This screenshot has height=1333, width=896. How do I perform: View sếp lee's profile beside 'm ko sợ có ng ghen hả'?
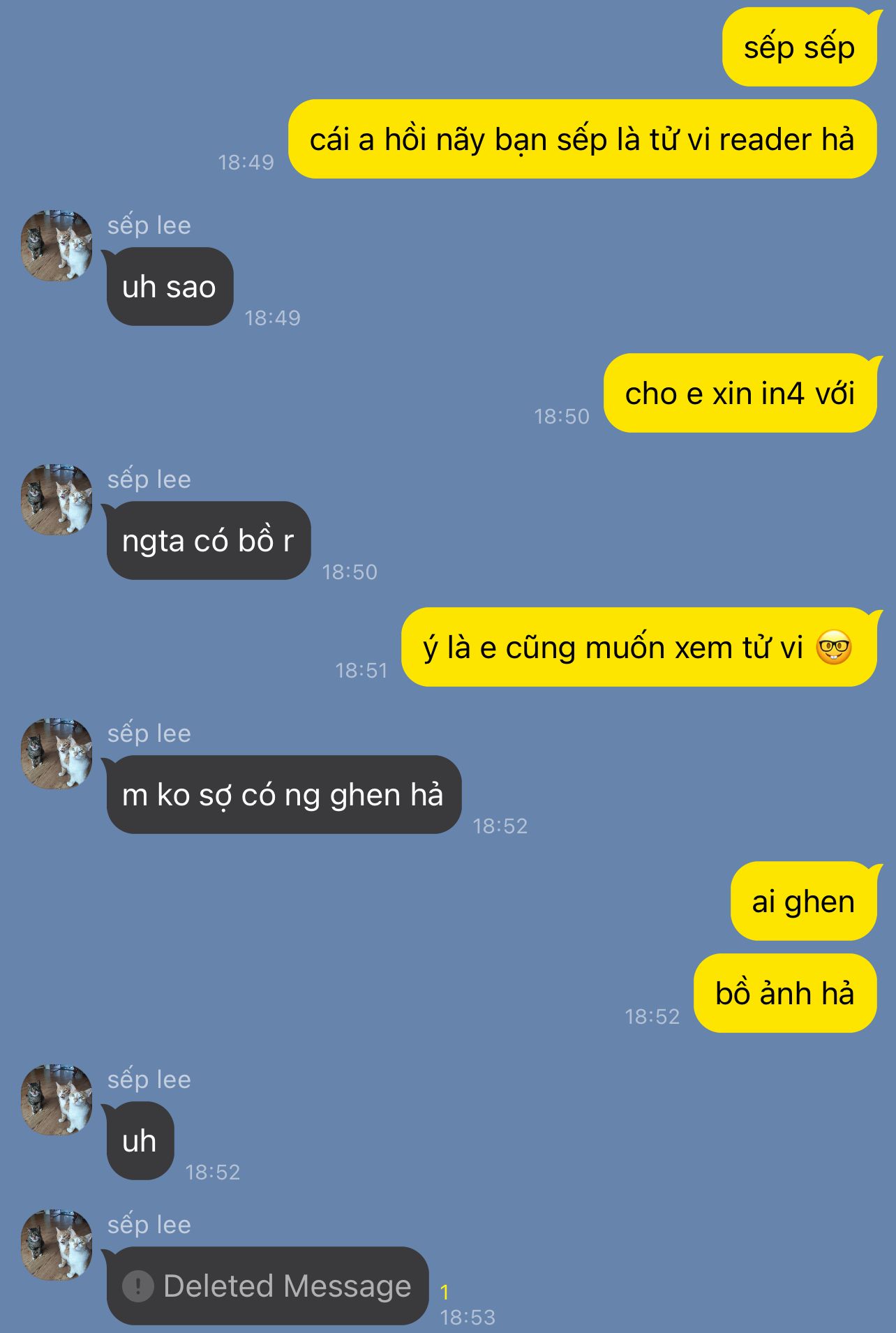coord(57,754)
